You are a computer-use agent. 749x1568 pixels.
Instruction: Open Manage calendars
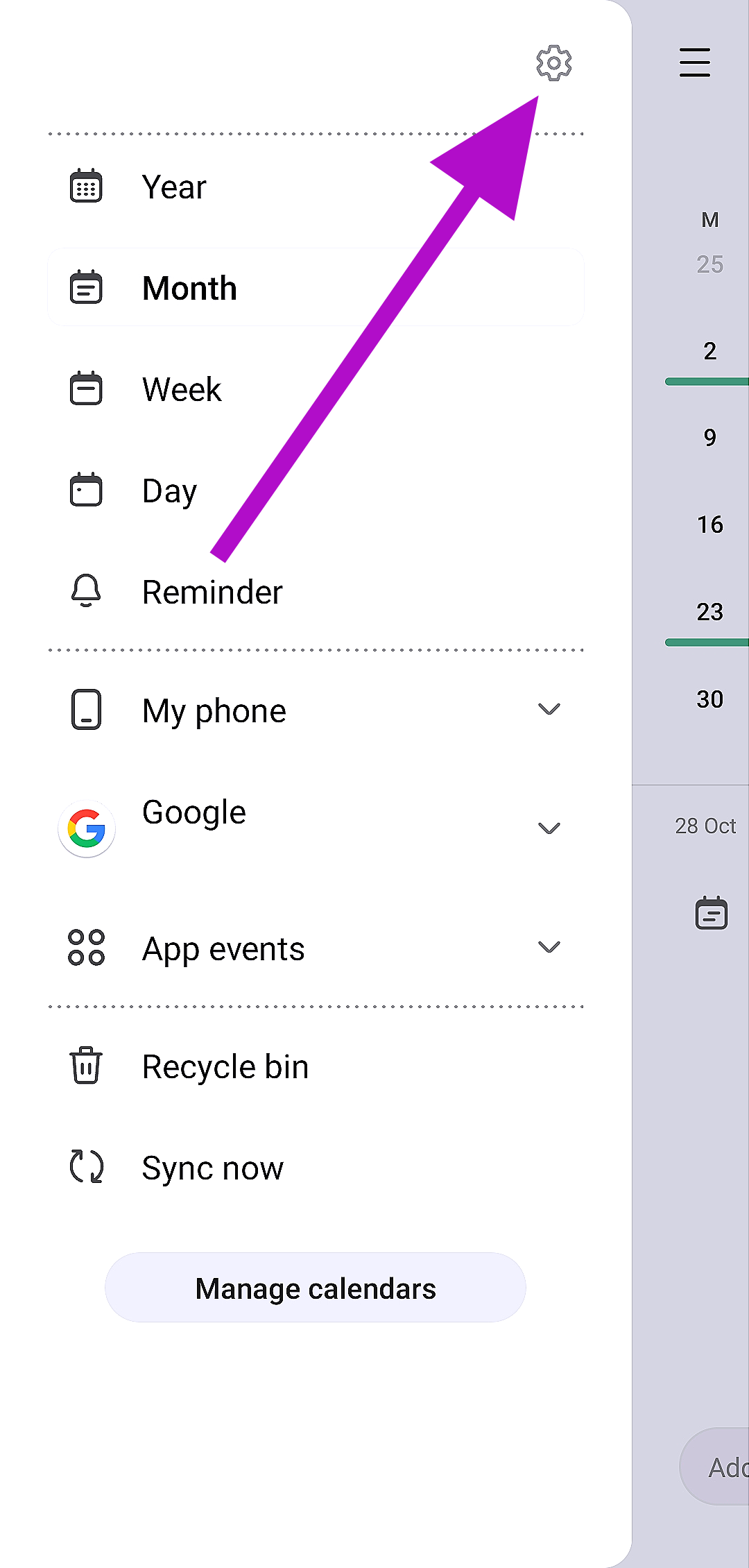click(x=316, y=1288)
